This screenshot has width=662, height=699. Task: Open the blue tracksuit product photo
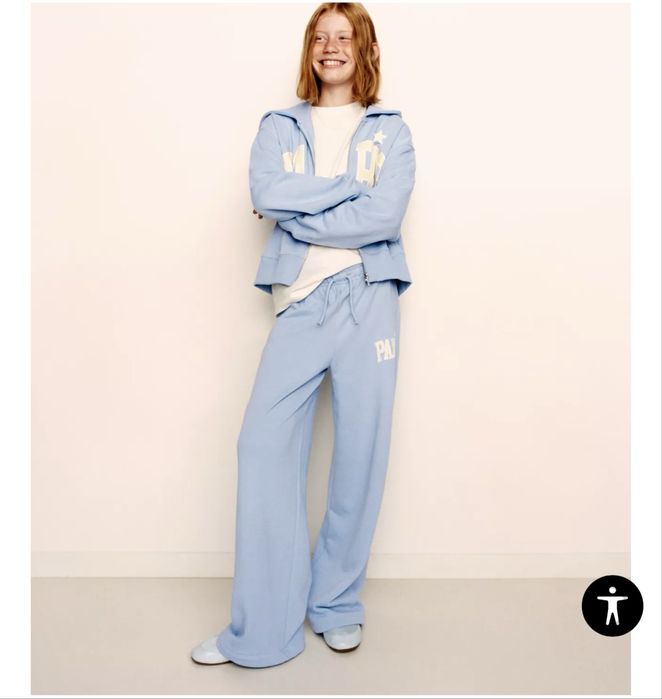pos(330,348)
